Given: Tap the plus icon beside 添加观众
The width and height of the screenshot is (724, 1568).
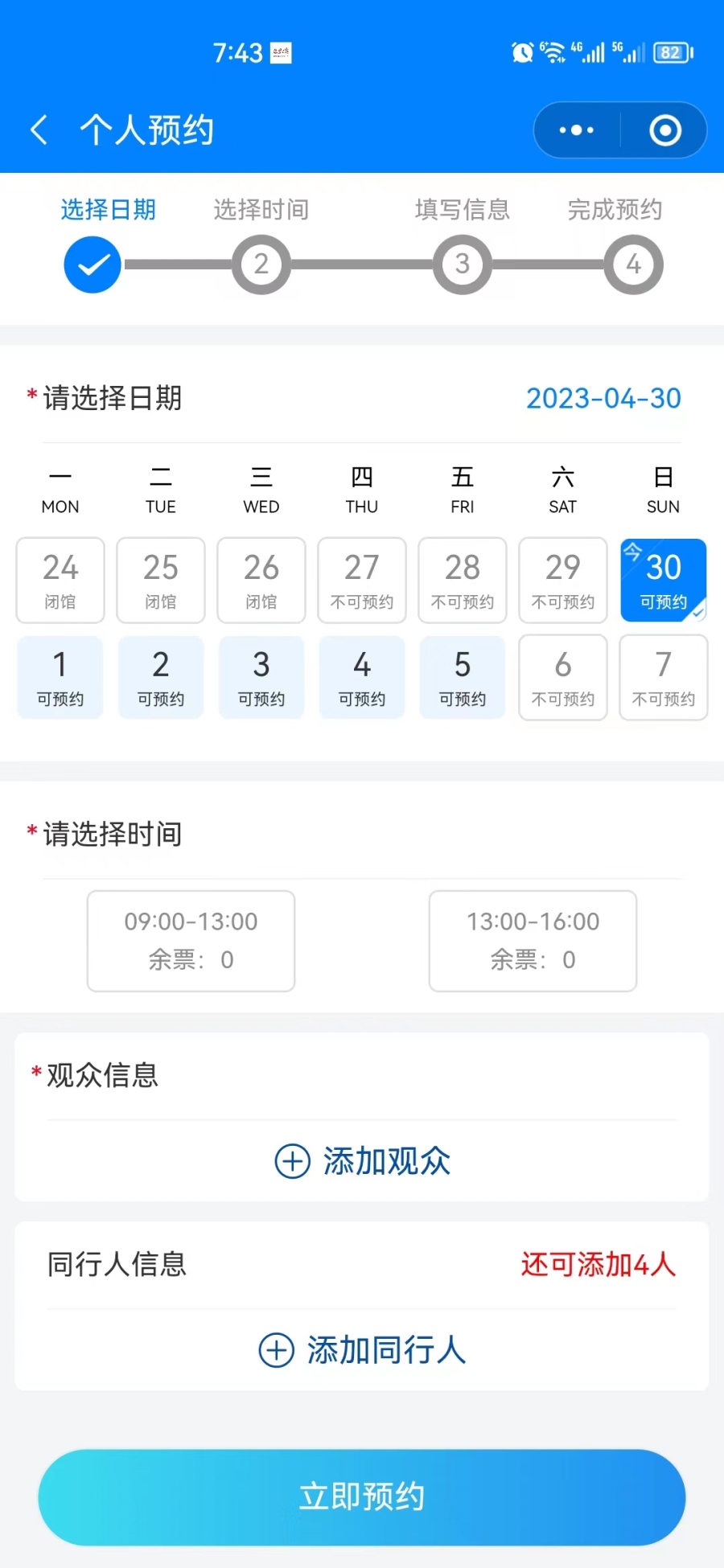Looking at the screenshot, I should 291,1161.
